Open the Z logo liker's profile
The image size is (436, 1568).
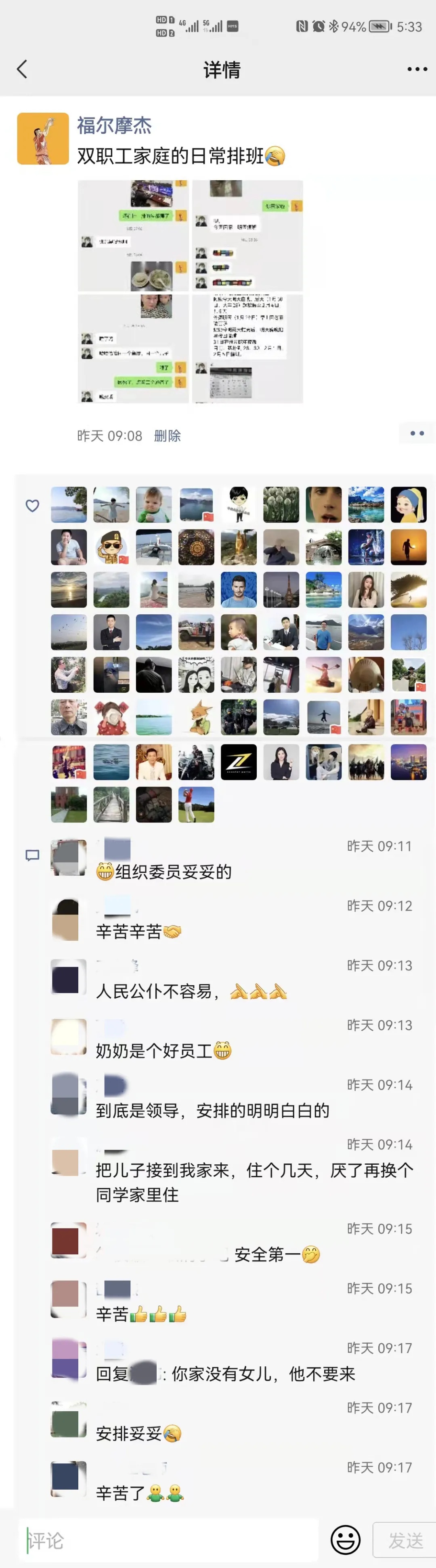(238, 762)
